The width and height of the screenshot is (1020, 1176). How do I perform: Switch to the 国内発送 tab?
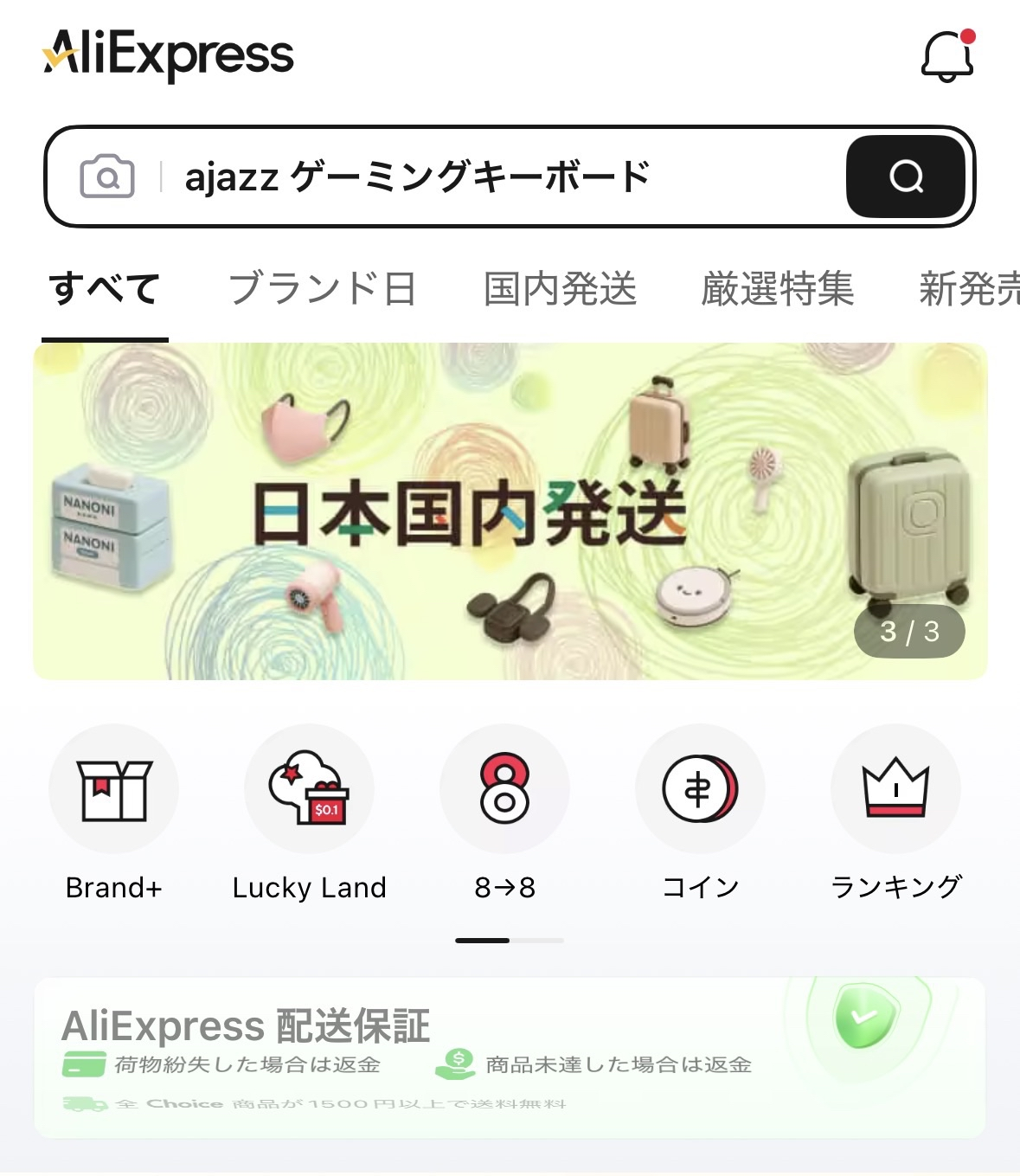click(560, 289)
